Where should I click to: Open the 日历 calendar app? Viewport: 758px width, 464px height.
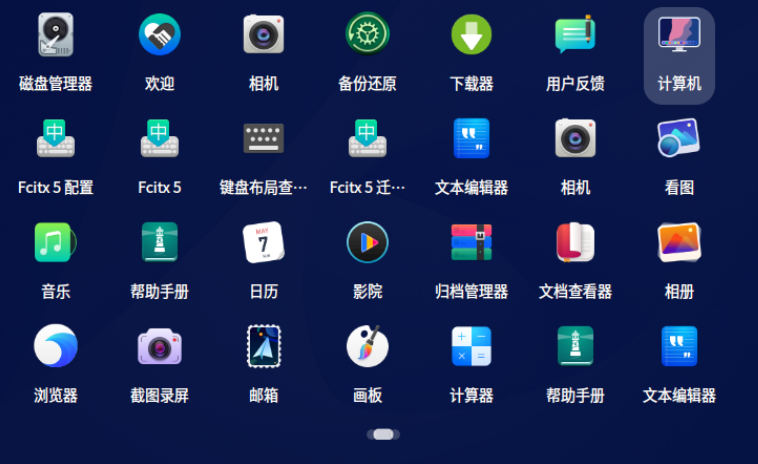tap(264, 243)
